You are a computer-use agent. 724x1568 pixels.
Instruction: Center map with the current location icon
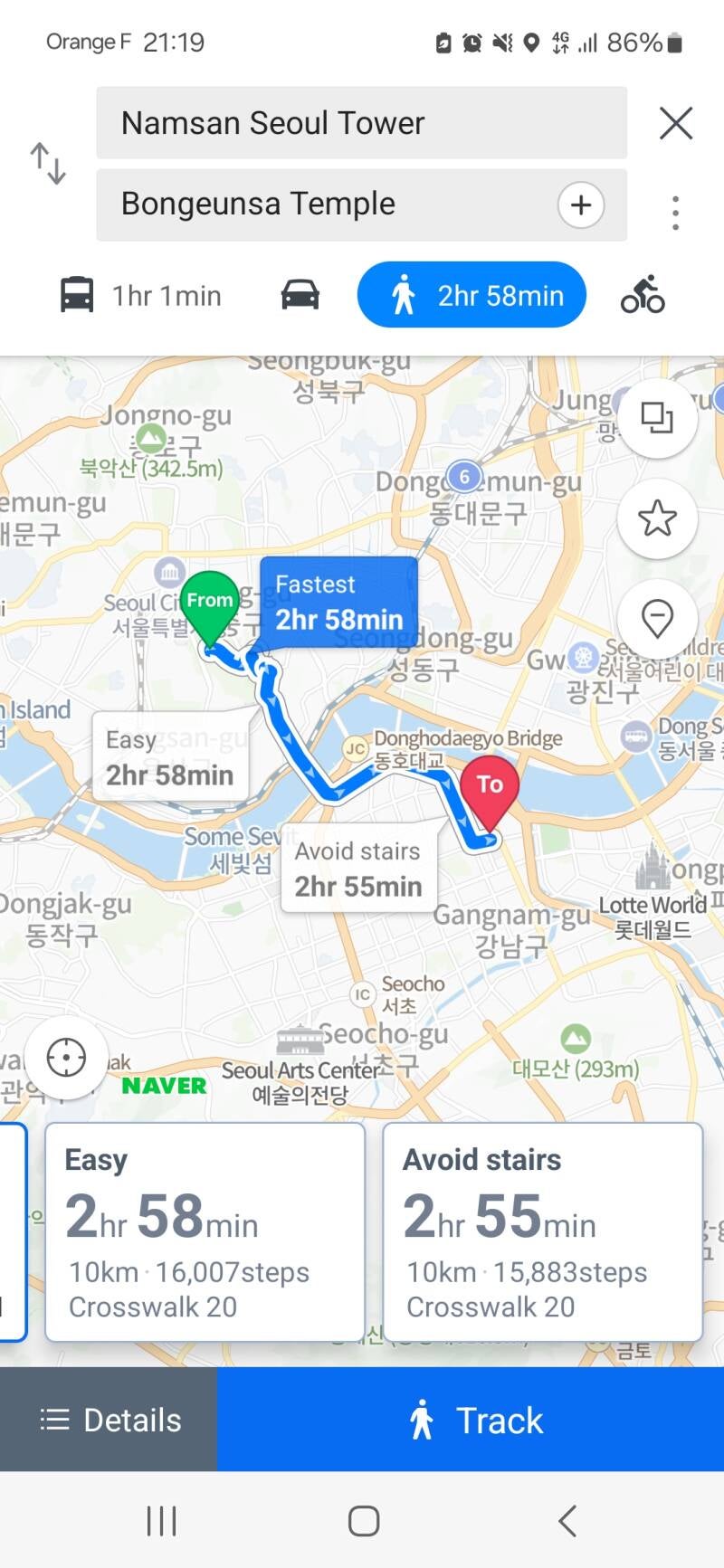point(67,1057)
